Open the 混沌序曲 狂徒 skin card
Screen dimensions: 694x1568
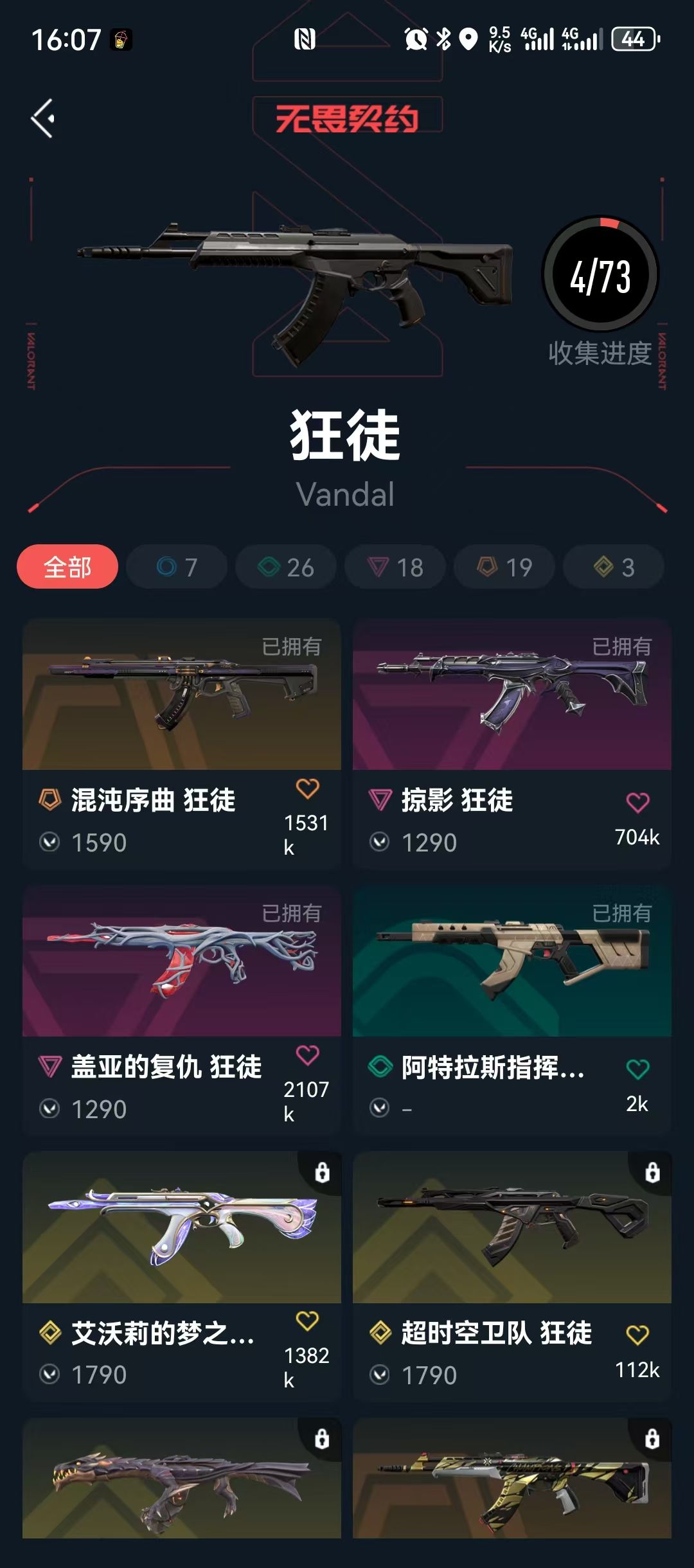coord(182,744)
